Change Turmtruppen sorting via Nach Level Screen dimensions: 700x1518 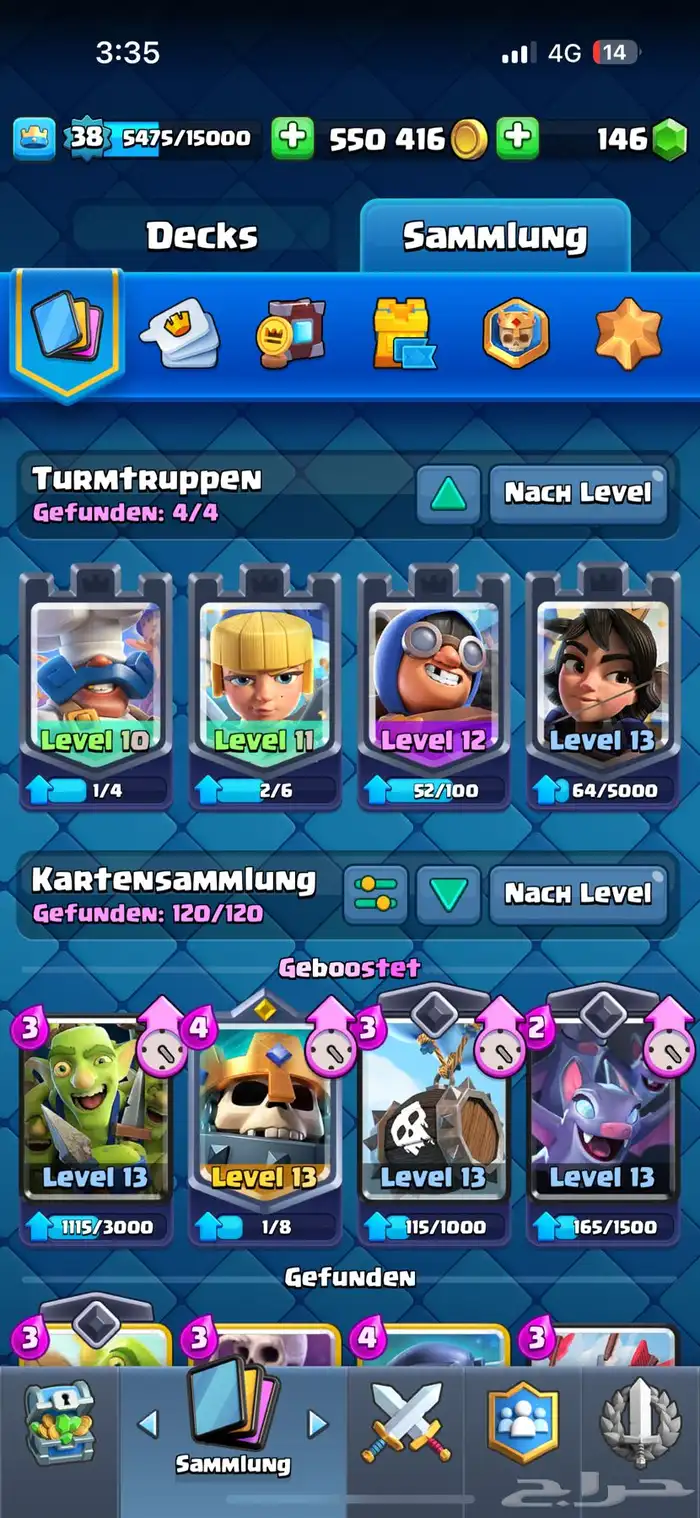[x=578, y=493]
